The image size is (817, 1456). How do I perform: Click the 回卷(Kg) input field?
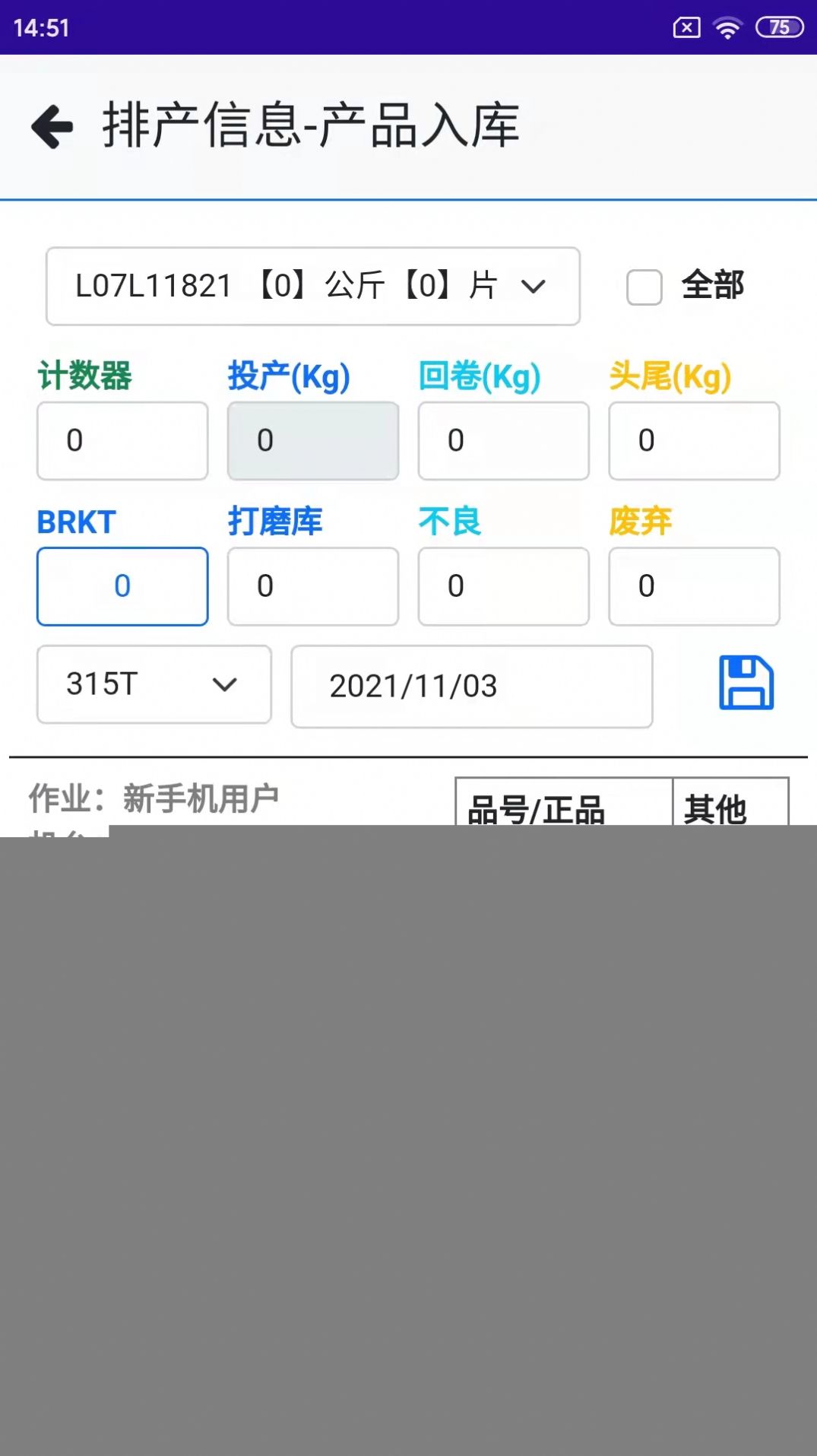point(503,440)
